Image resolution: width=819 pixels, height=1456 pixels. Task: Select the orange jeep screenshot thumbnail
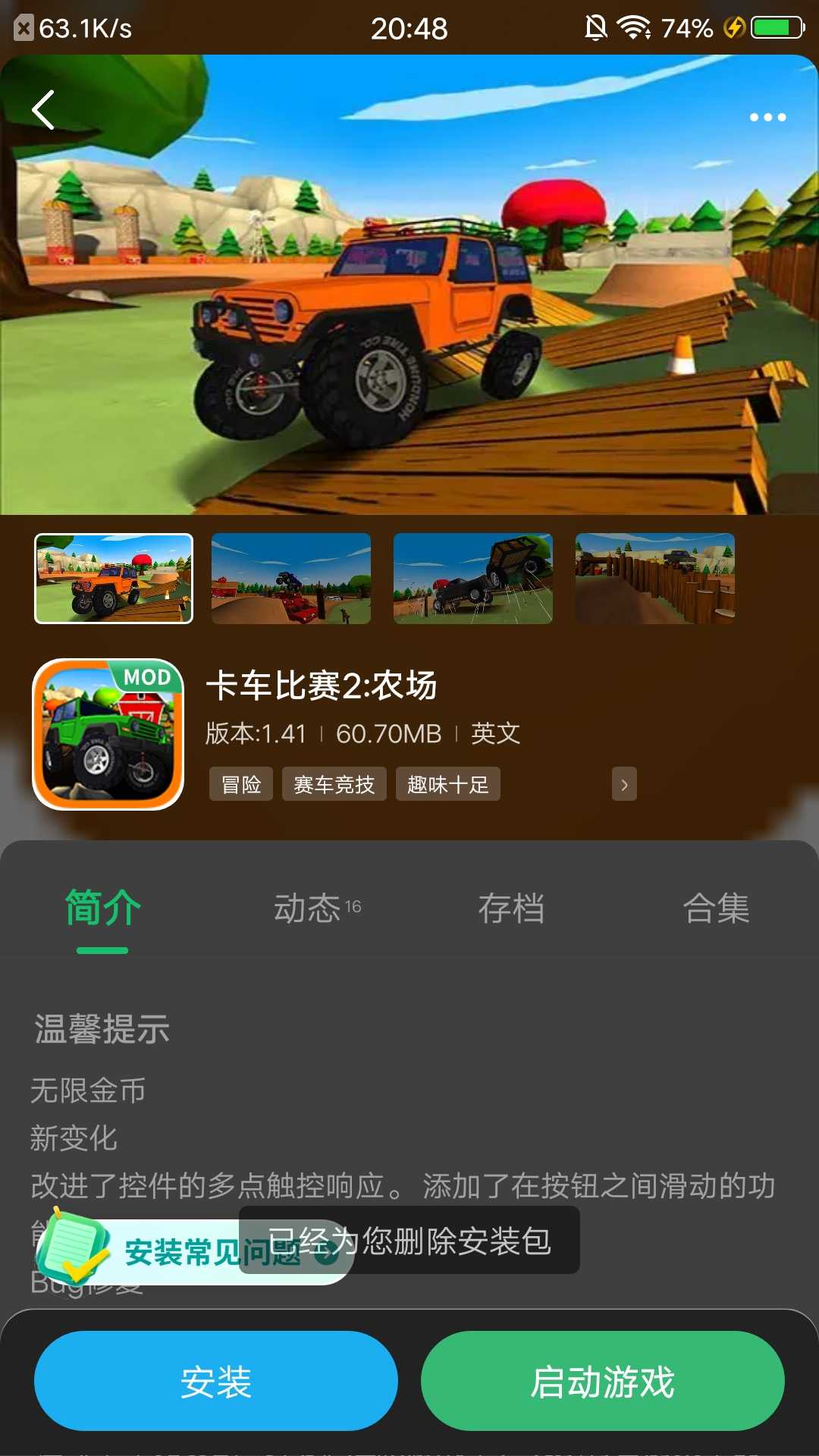tap(114, 579)
